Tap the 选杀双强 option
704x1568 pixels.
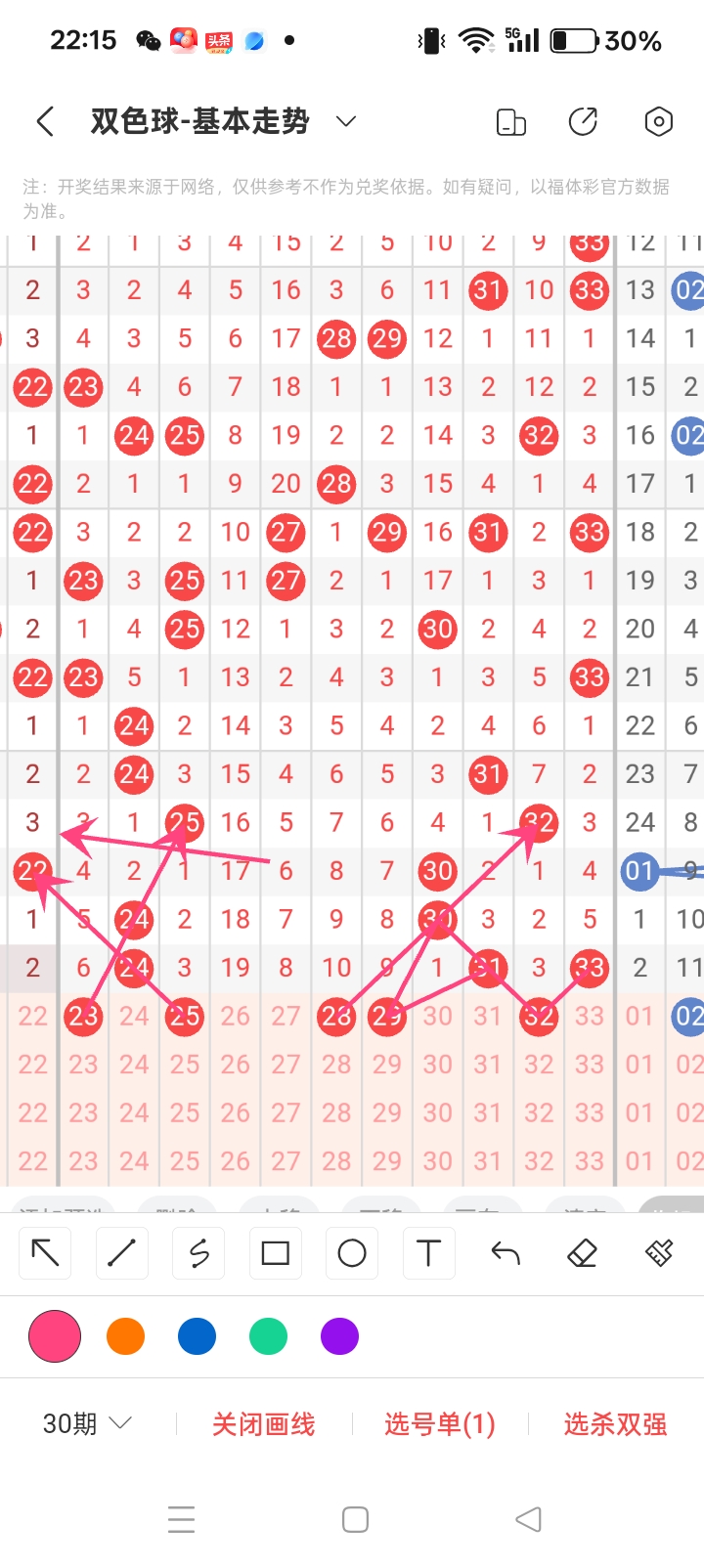tap(614, 1424)
